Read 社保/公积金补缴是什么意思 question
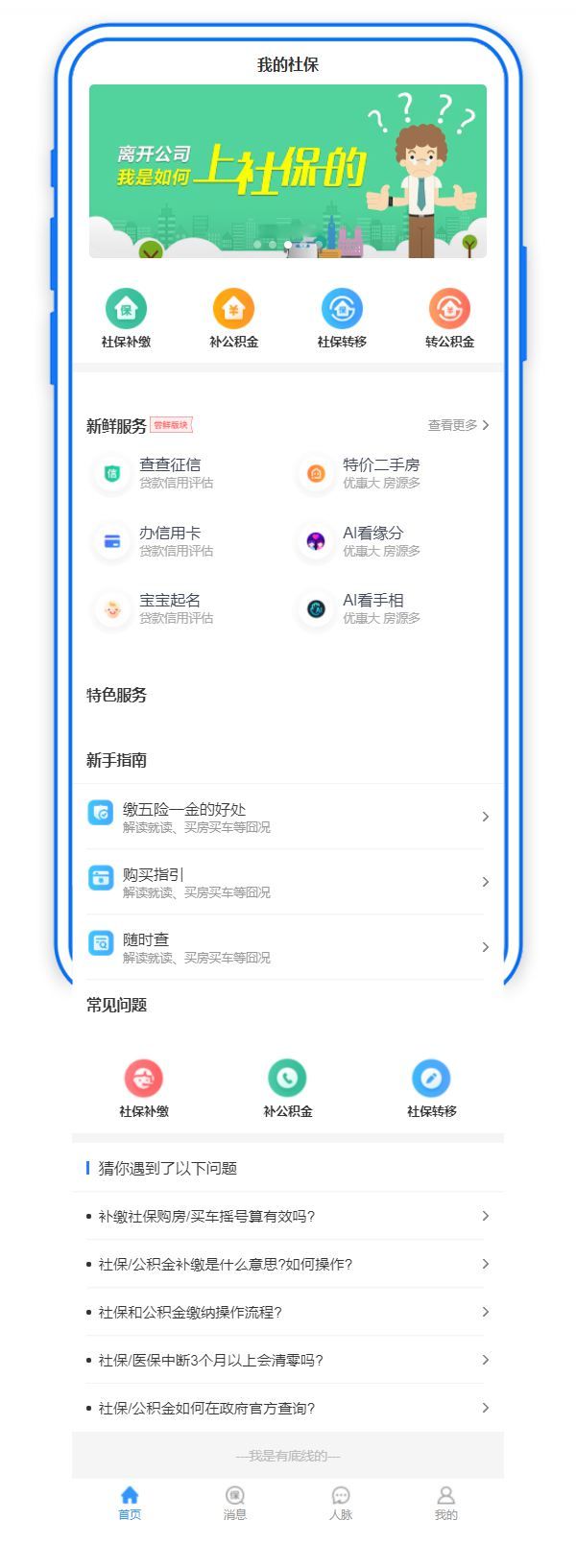Screen dimensions: 576x1568 pyautogui.click(x=288, y=1264)
